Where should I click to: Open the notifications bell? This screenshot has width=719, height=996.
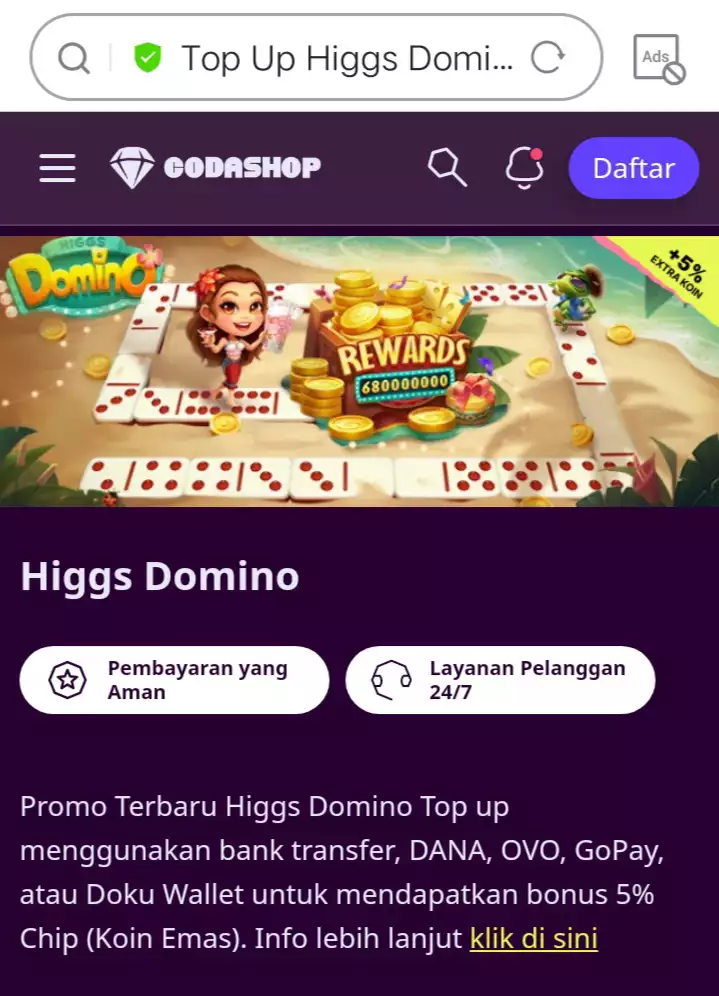[x=524, y=168]
